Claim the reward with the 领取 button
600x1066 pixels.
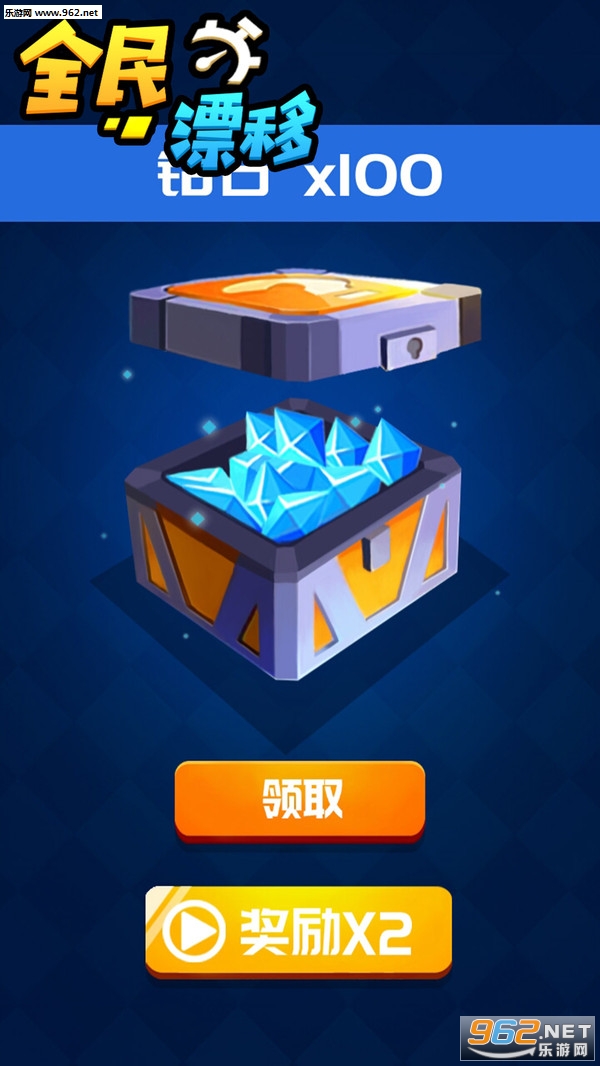(300, 802)
